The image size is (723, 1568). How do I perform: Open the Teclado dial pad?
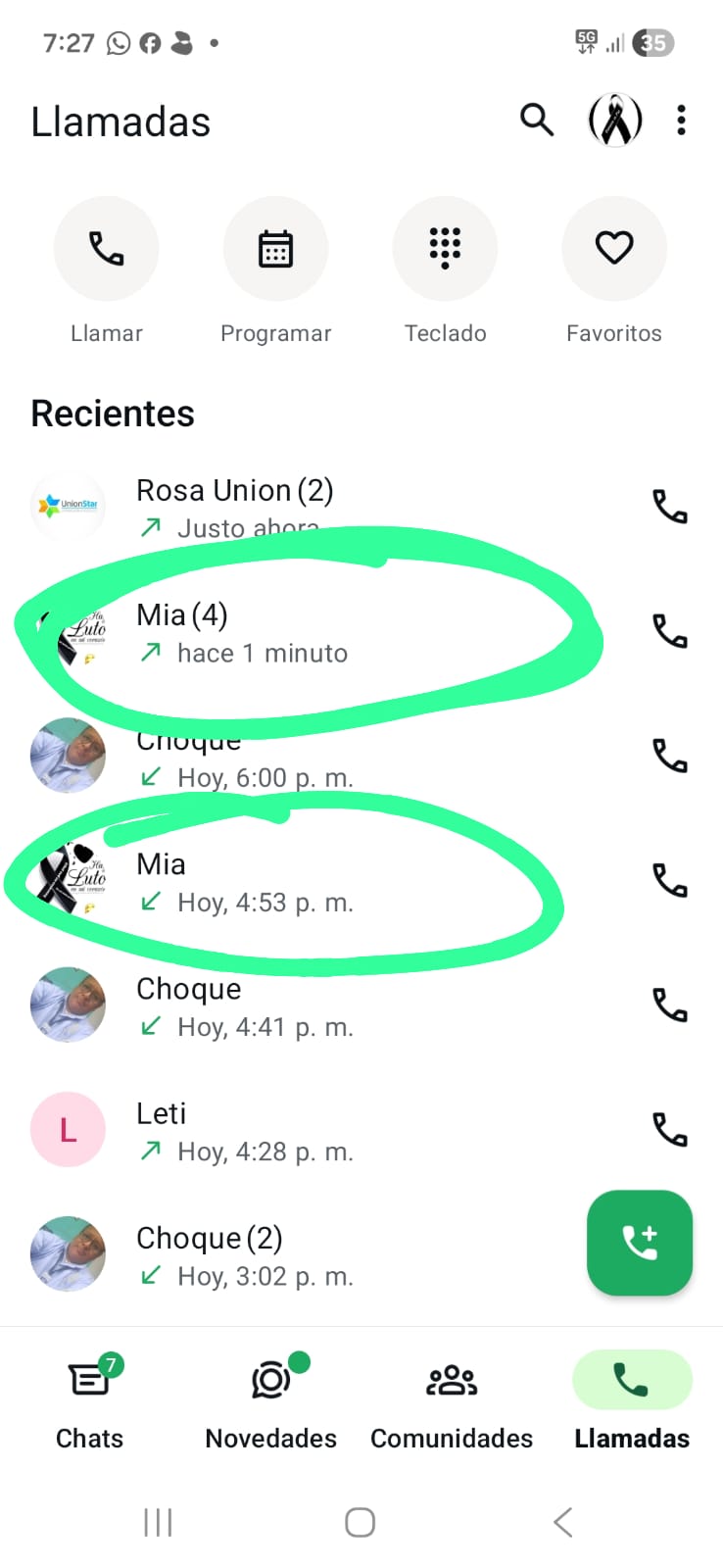click(x=445, y=249)
